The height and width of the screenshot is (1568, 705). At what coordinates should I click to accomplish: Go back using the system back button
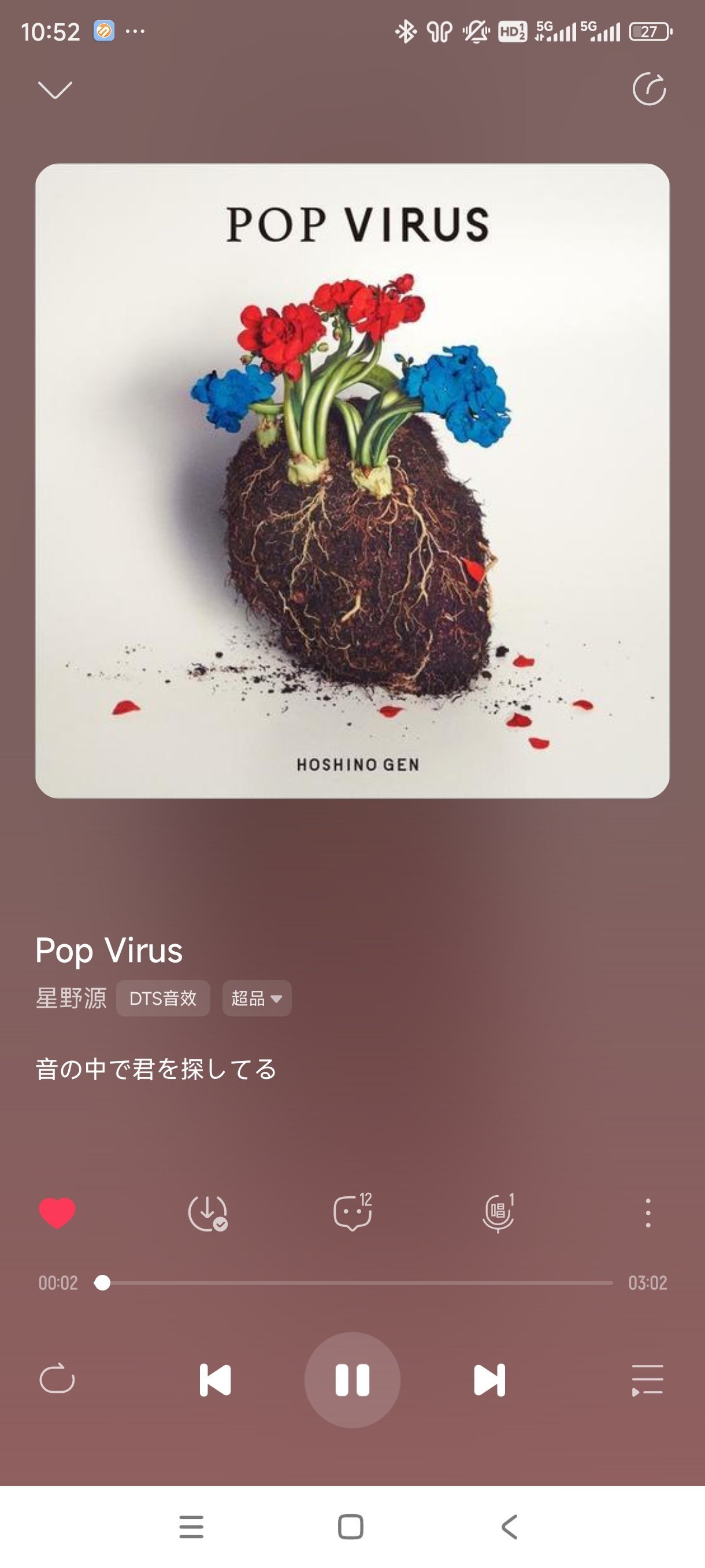click(x=510, y=1526)
